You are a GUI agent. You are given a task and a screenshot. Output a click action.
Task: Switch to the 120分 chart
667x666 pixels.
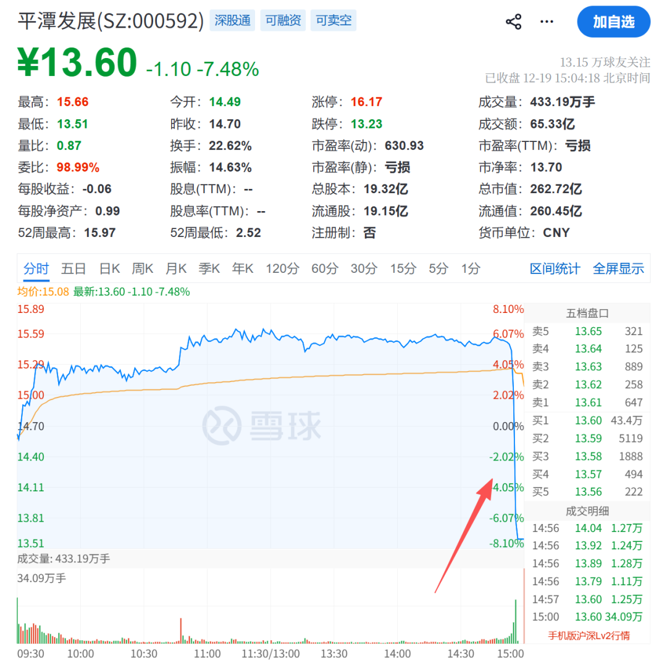pos(283,268)
